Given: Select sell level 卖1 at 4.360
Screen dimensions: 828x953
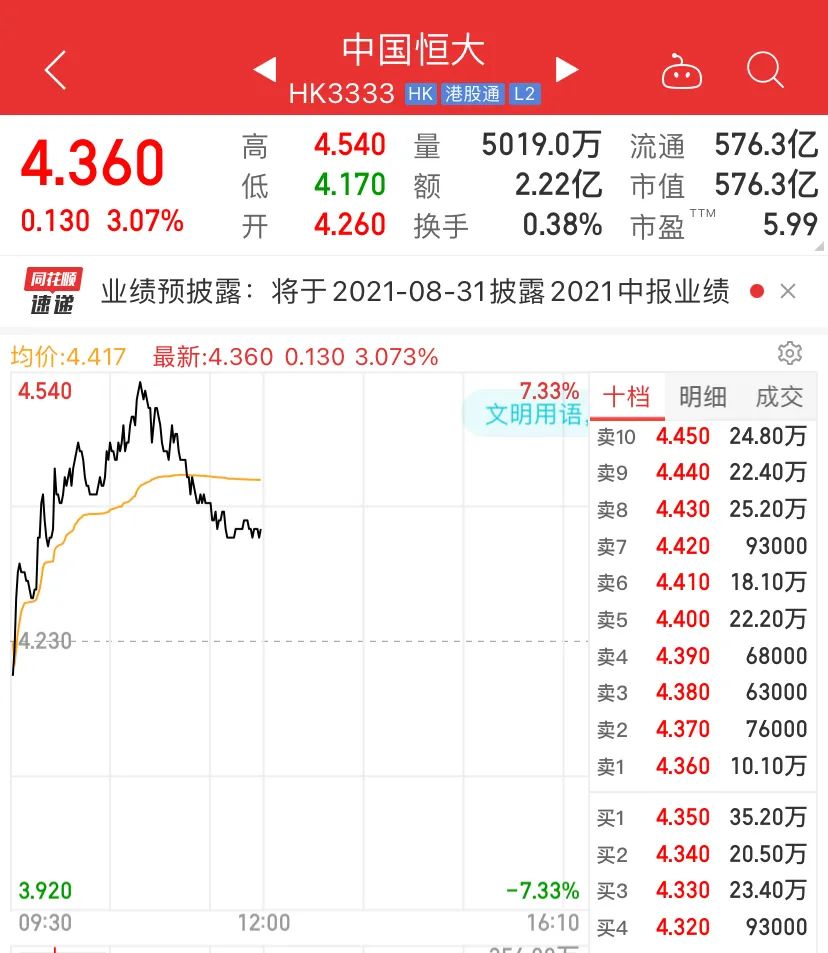Looking at the screenshot, I should point(700,766).
